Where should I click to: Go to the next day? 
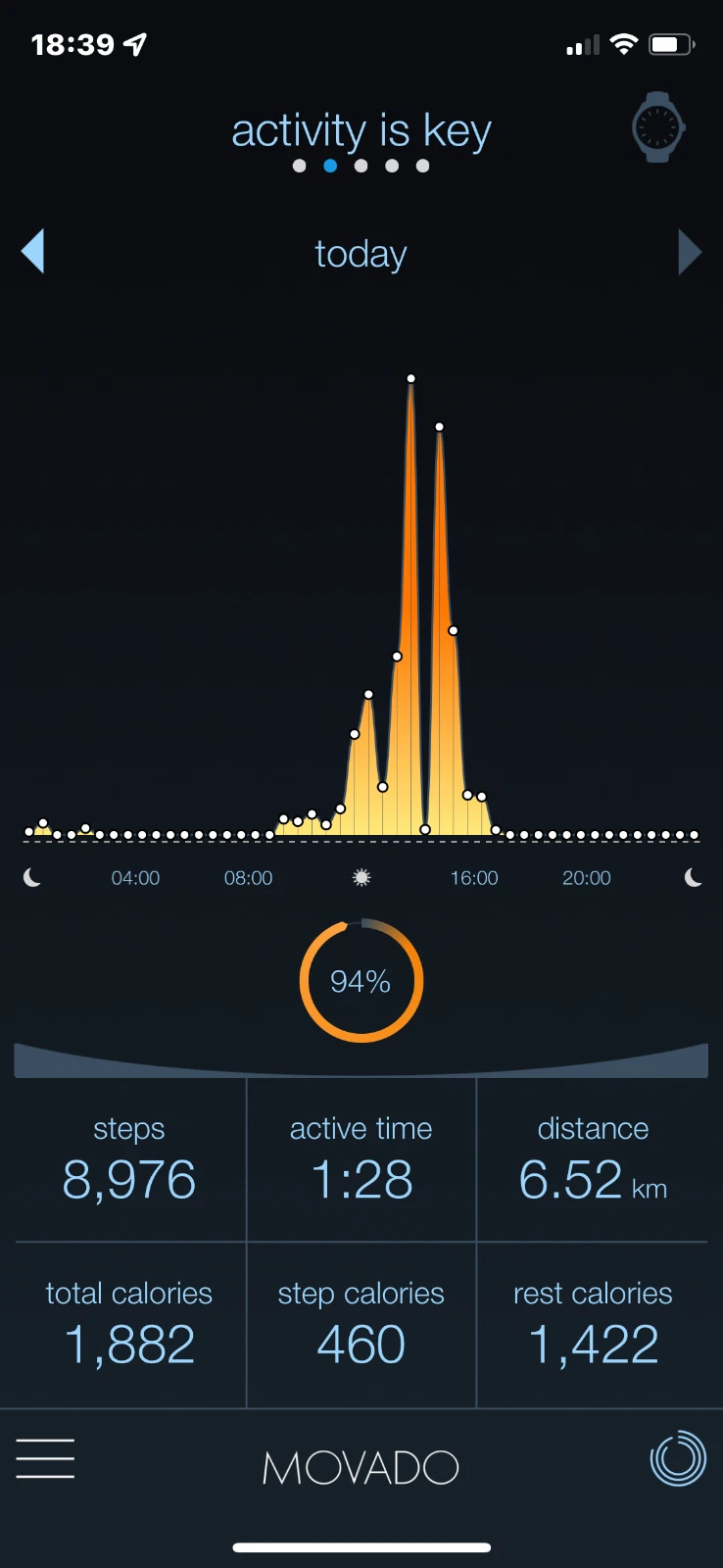[x=690, y=252]
